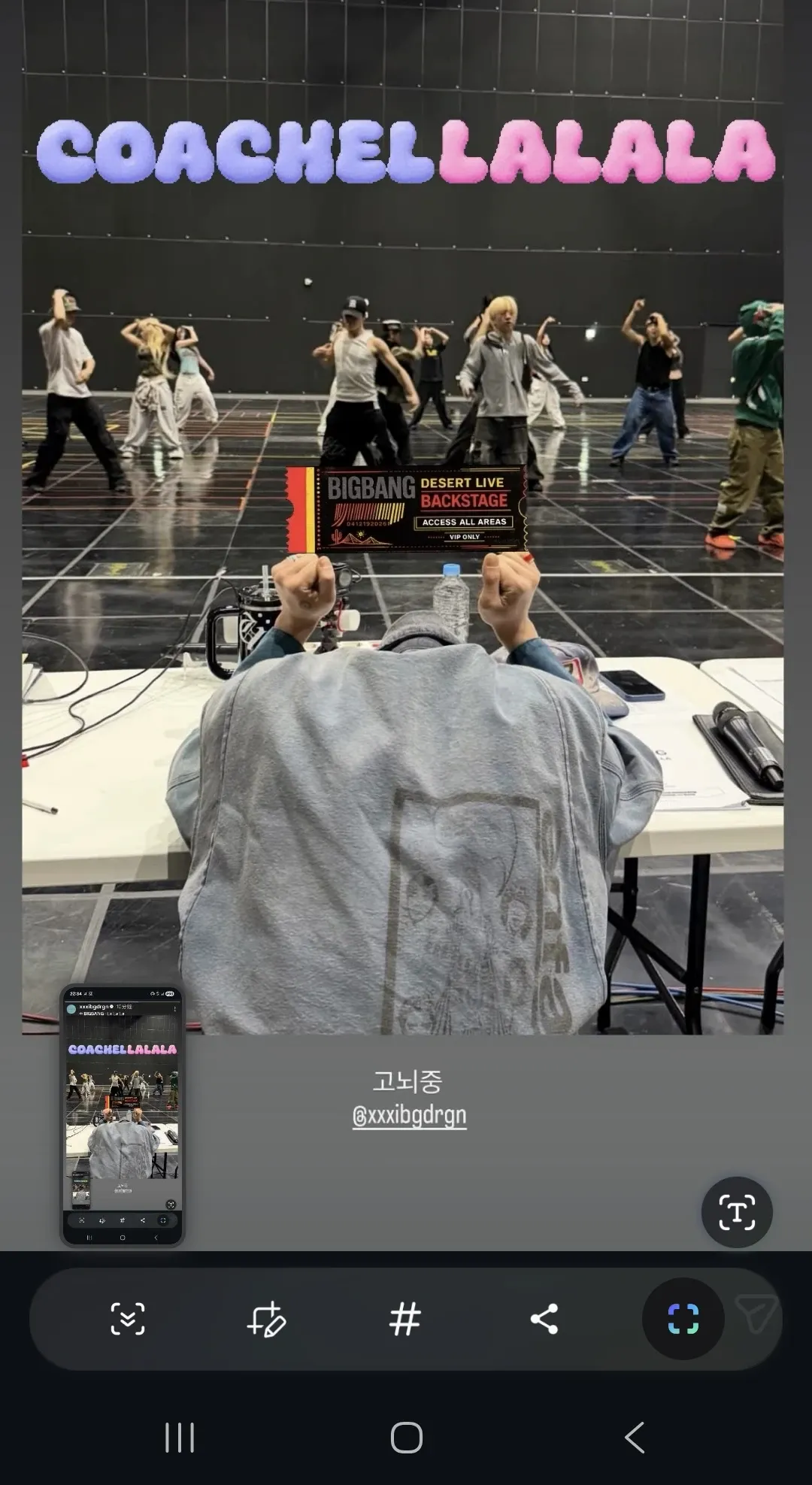This screenshot has width=812, height=1485.
Task: Start scroll capture from the screenshot toolbar
Action: 128,1319
